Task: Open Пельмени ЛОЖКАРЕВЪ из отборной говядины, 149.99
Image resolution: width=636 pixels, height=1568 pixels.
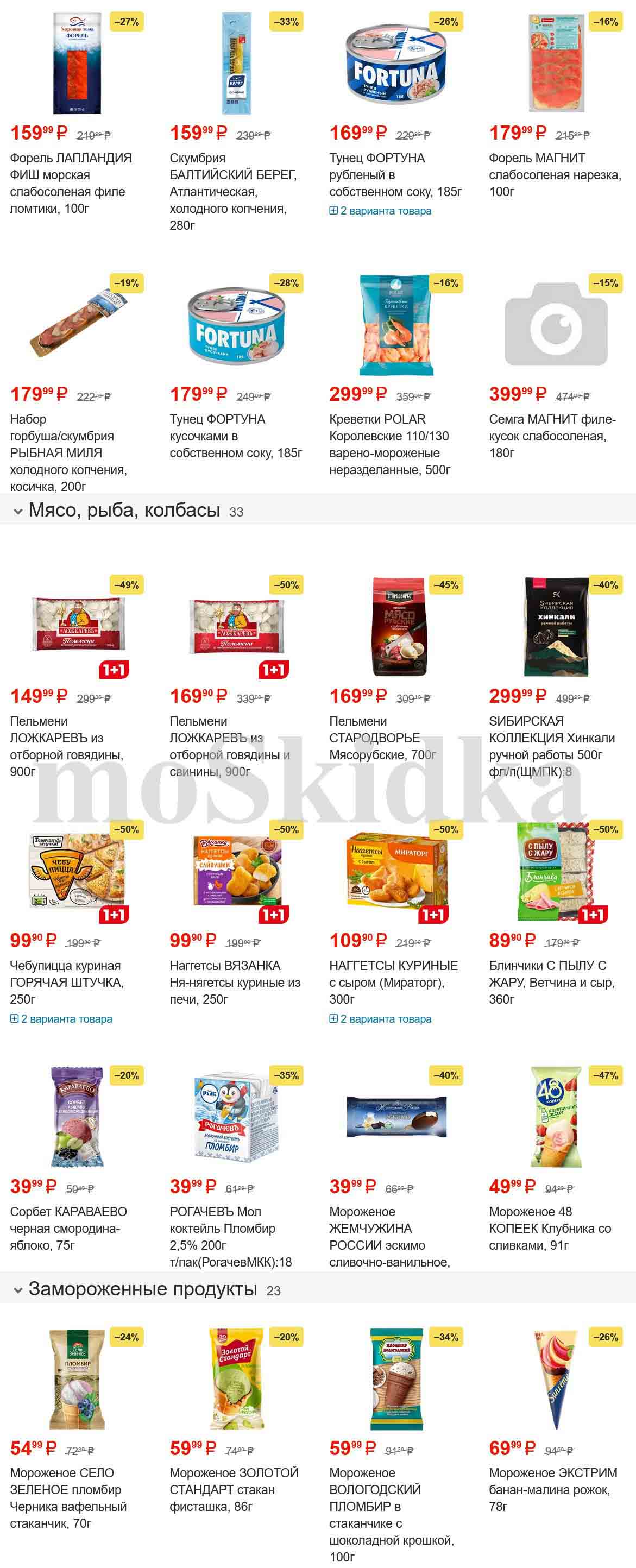Action: [66, 746]
